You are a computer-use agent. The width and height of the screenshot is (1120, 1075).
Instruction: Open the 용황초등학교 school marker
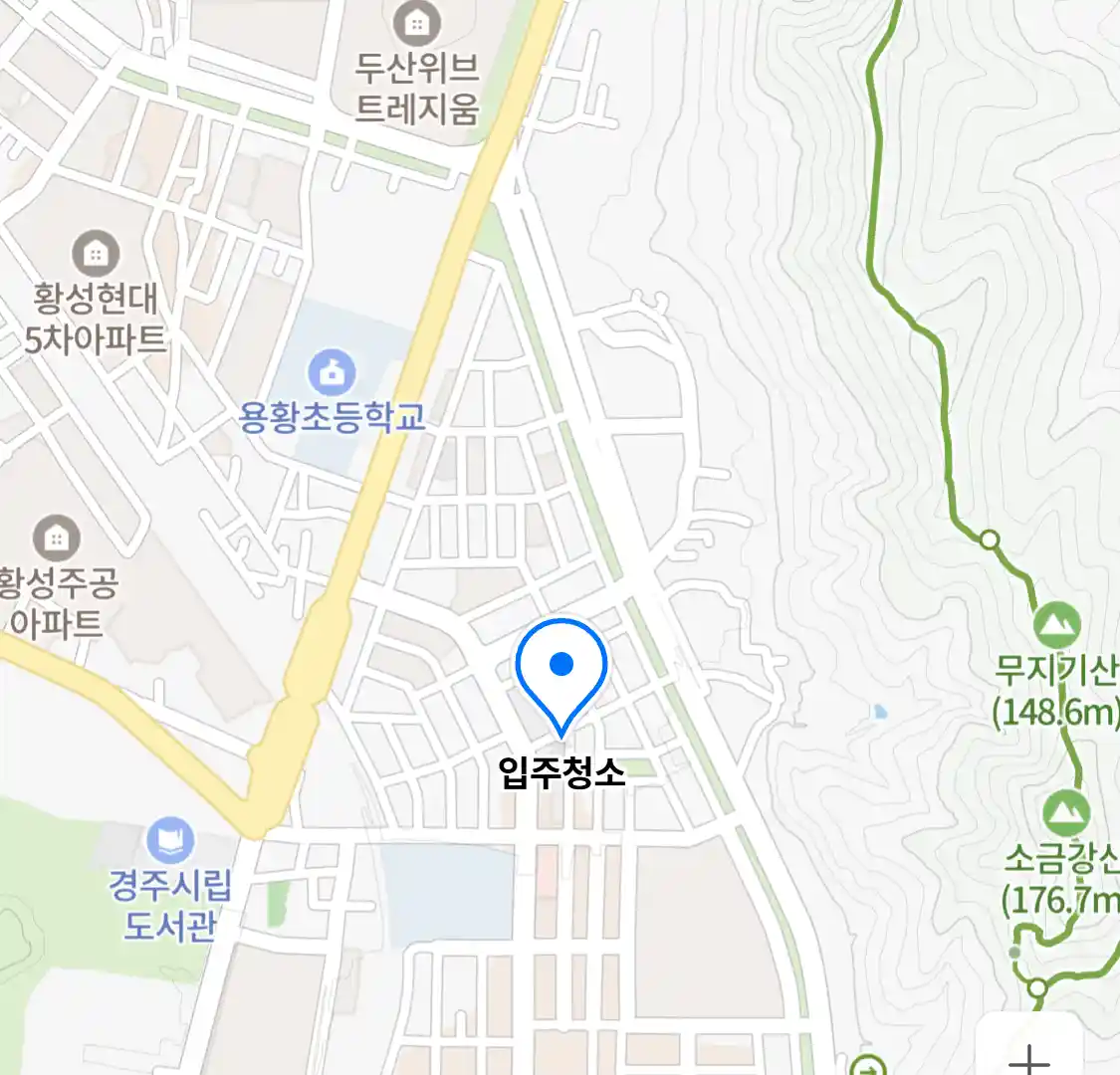[x=332, y=373]
